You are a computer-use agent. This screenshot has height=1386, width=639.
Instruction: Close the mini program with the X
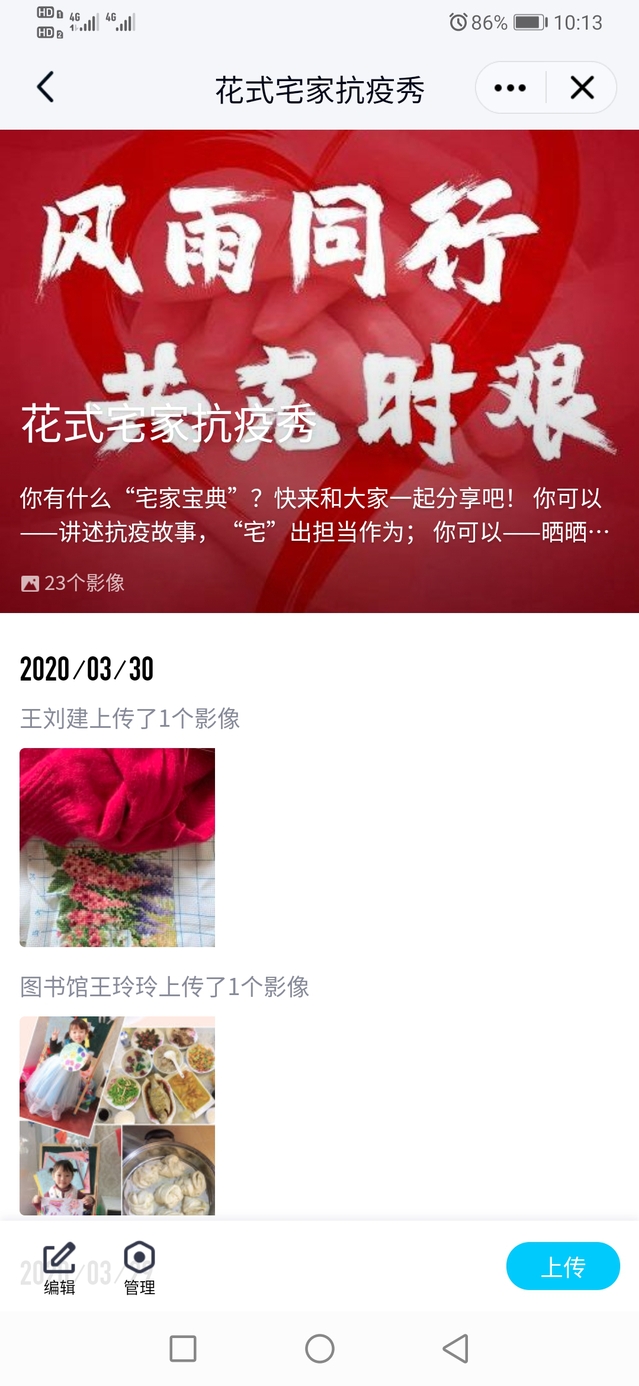[x=582, y=88]
